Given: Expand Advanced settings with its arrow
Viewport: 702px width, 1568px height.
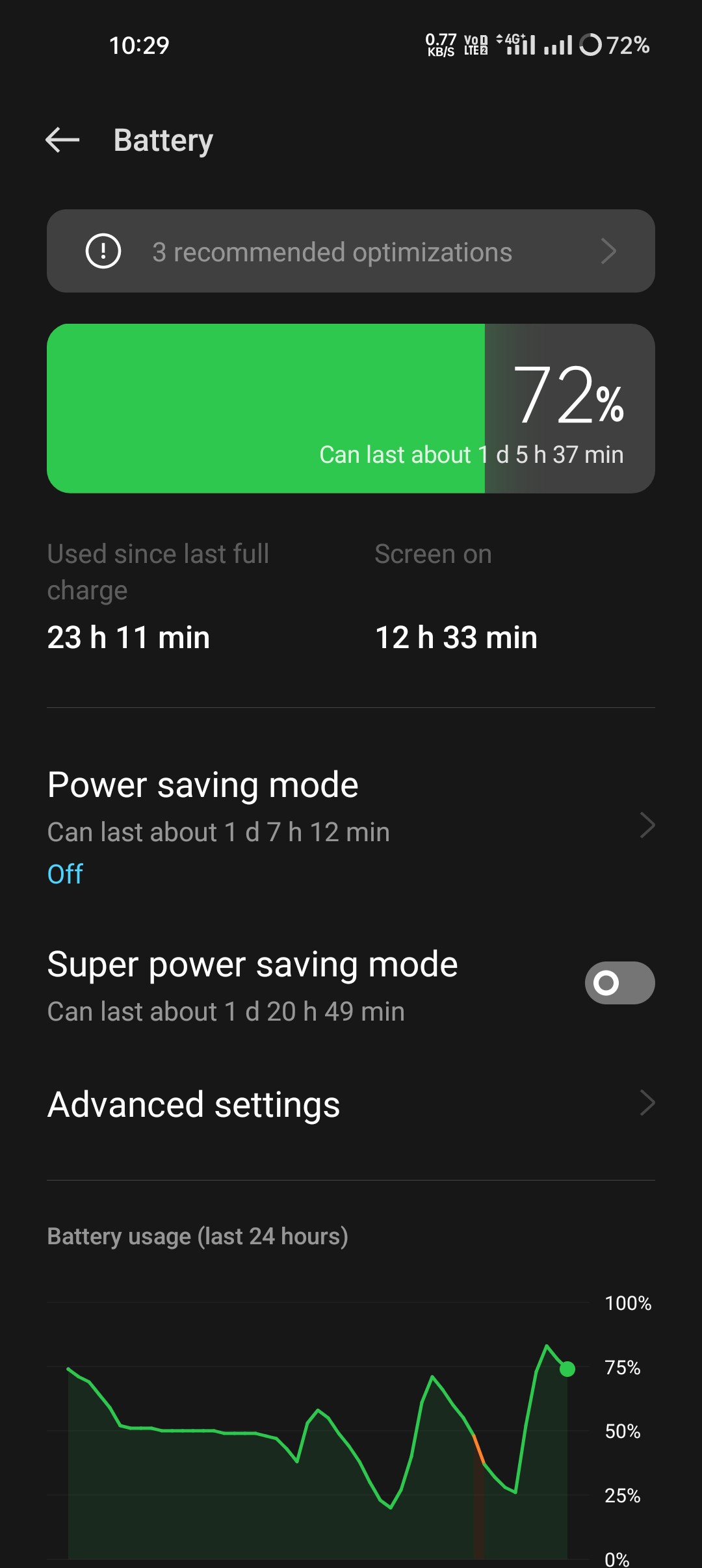Looking at the screenshot, I should coord(647,1103).
